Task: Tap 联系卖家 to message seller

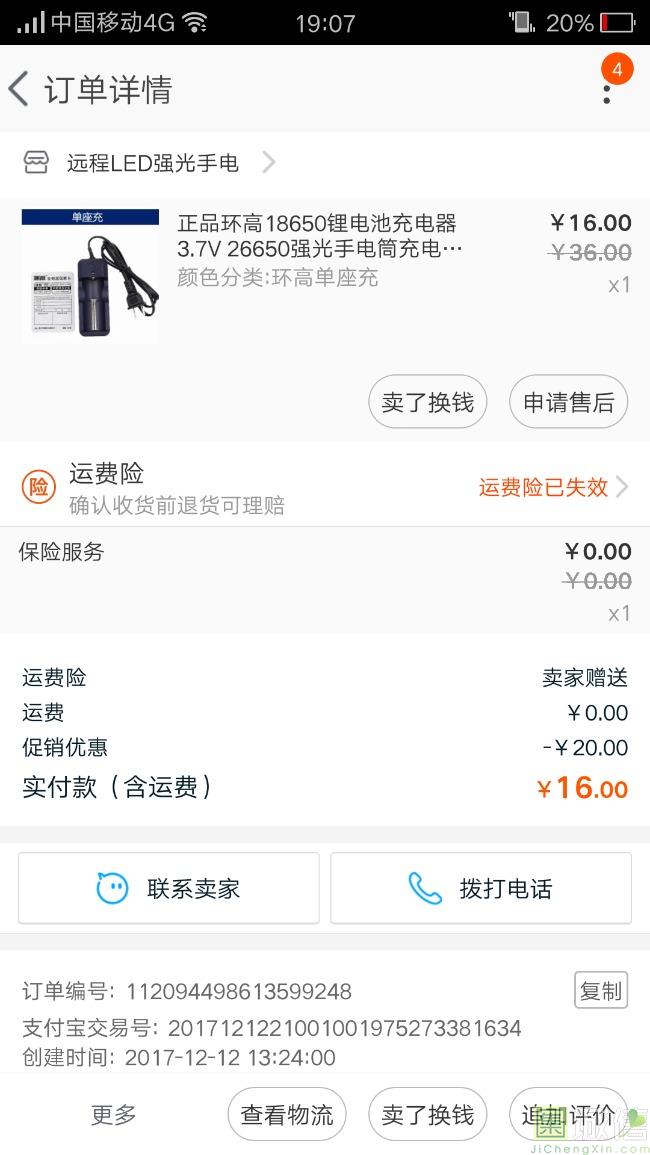Action: [x=169, y=888]
